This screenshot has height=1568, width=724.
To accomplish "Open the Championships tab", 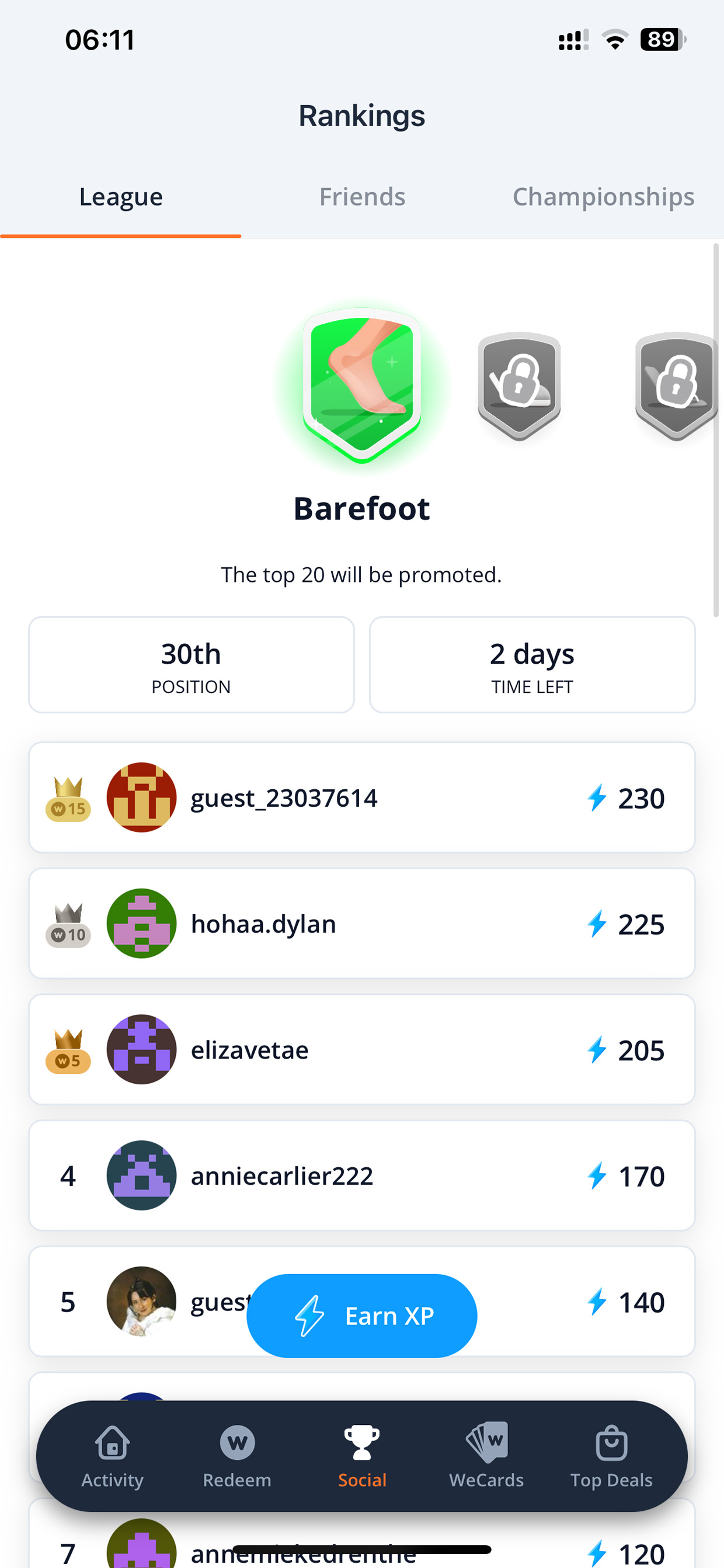I will pyautogui.click(x=603, y=197).
